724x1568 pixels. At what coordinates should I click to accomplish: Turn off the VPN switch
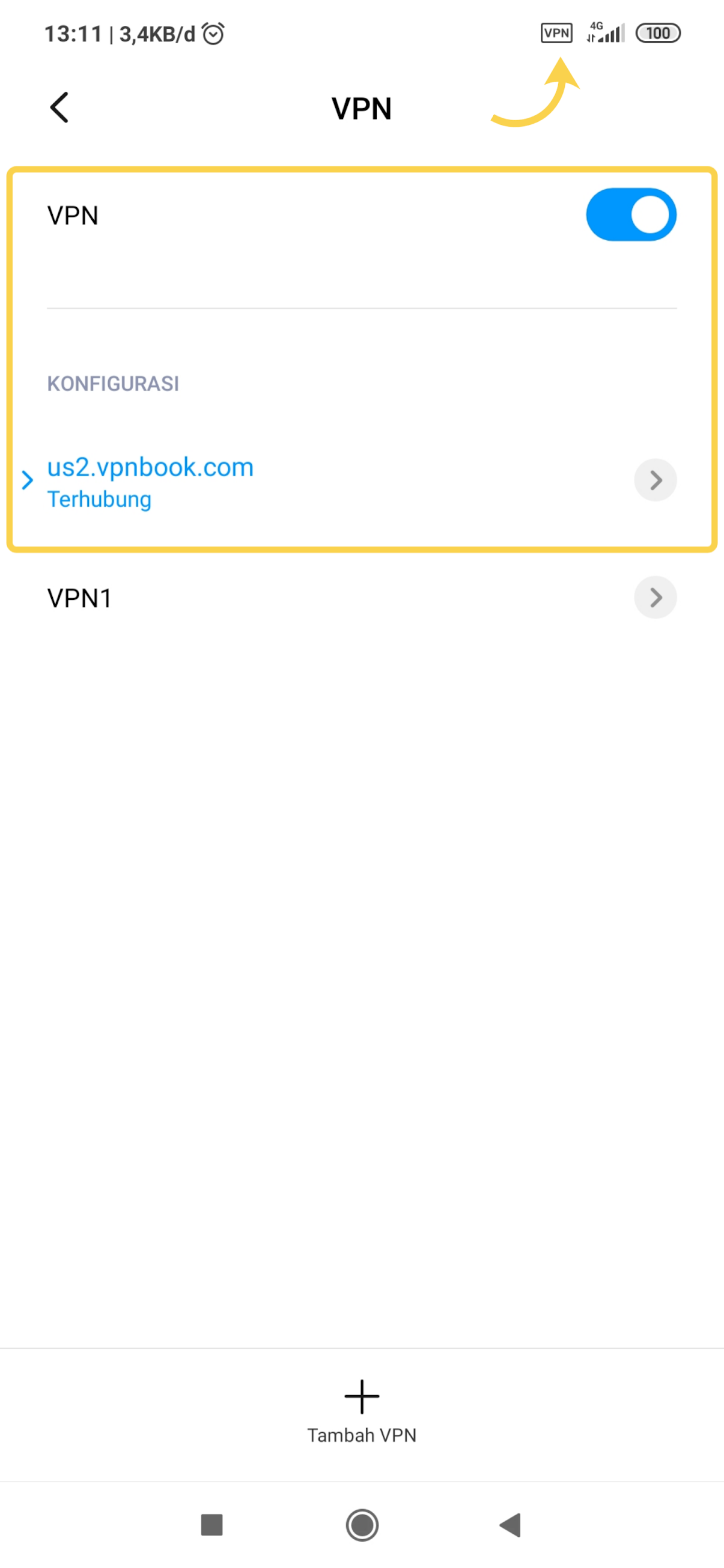(631, 215)
